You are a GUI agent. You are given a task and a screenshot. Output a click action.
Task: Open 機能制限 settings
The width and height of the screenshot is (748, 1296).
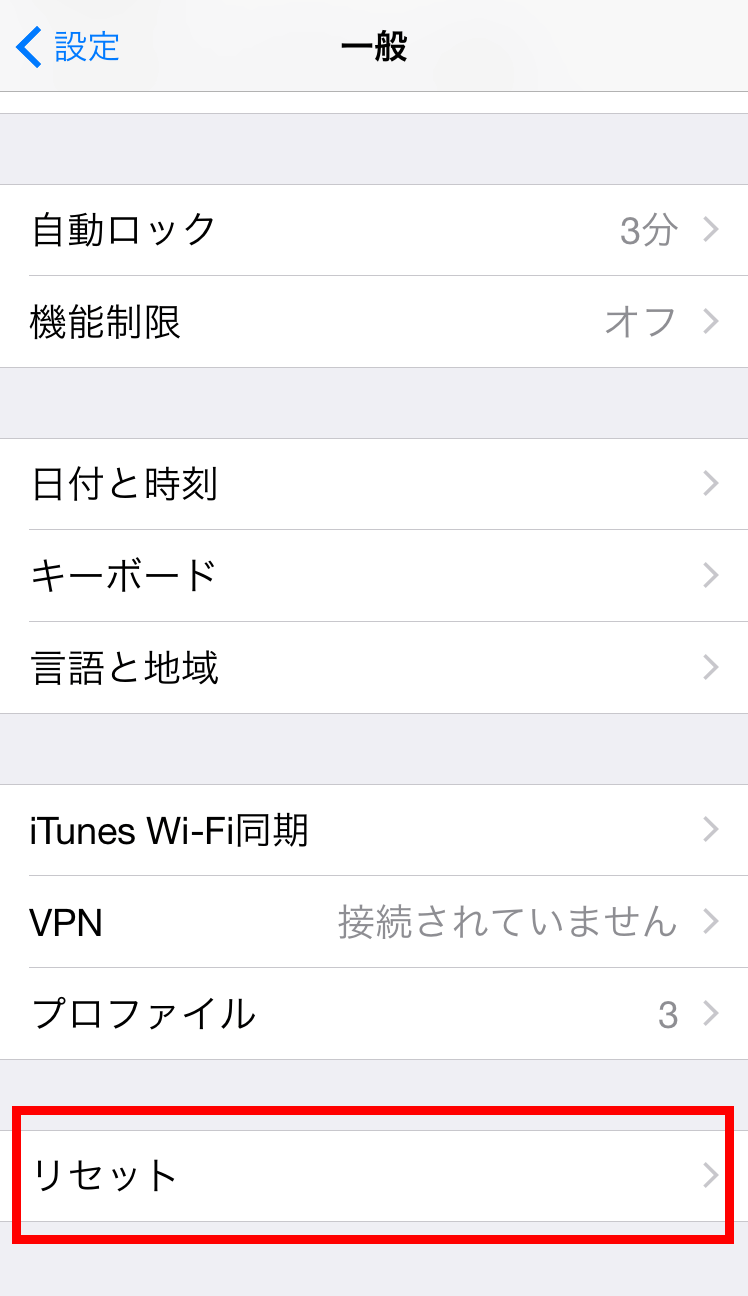374,322
